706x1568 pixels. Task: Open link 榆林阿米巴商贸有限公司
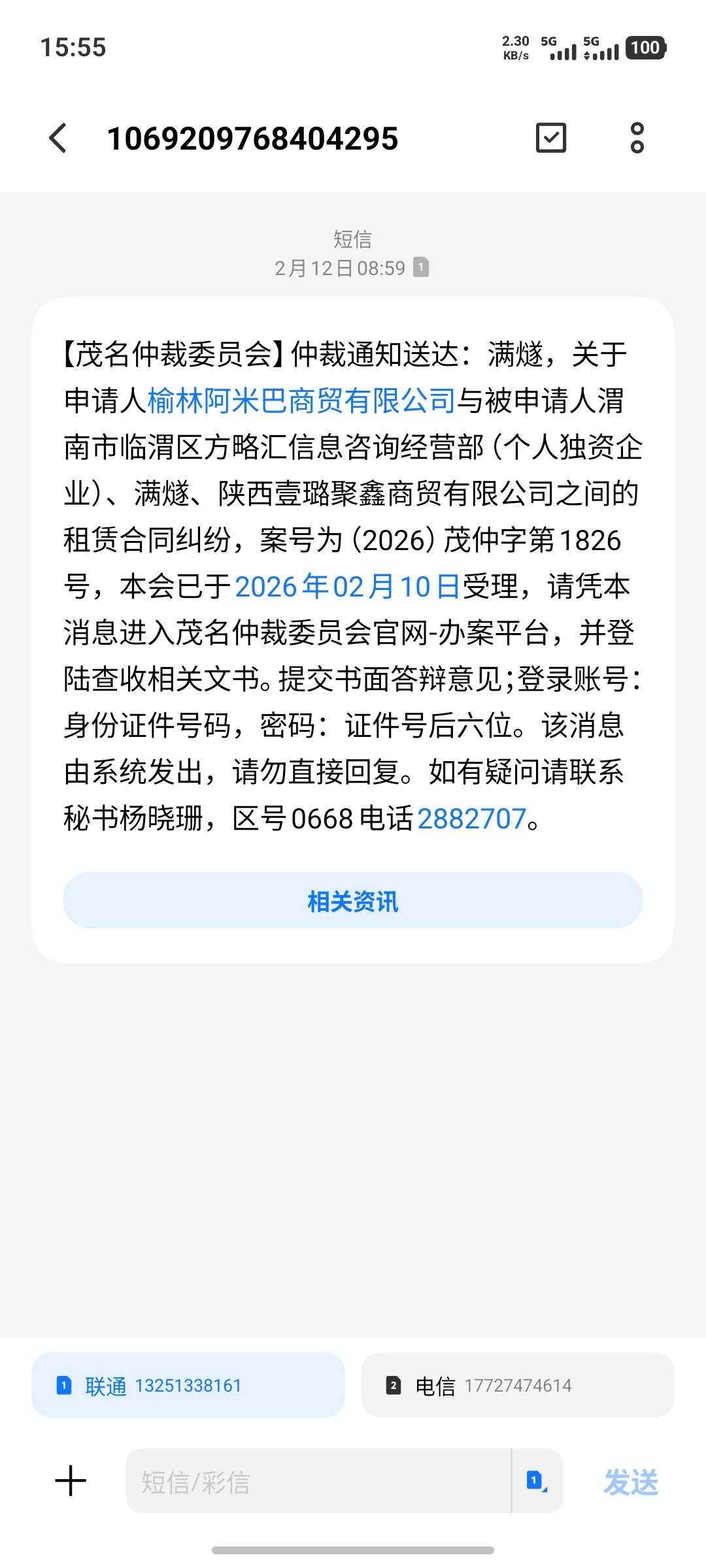pos(301,400)
